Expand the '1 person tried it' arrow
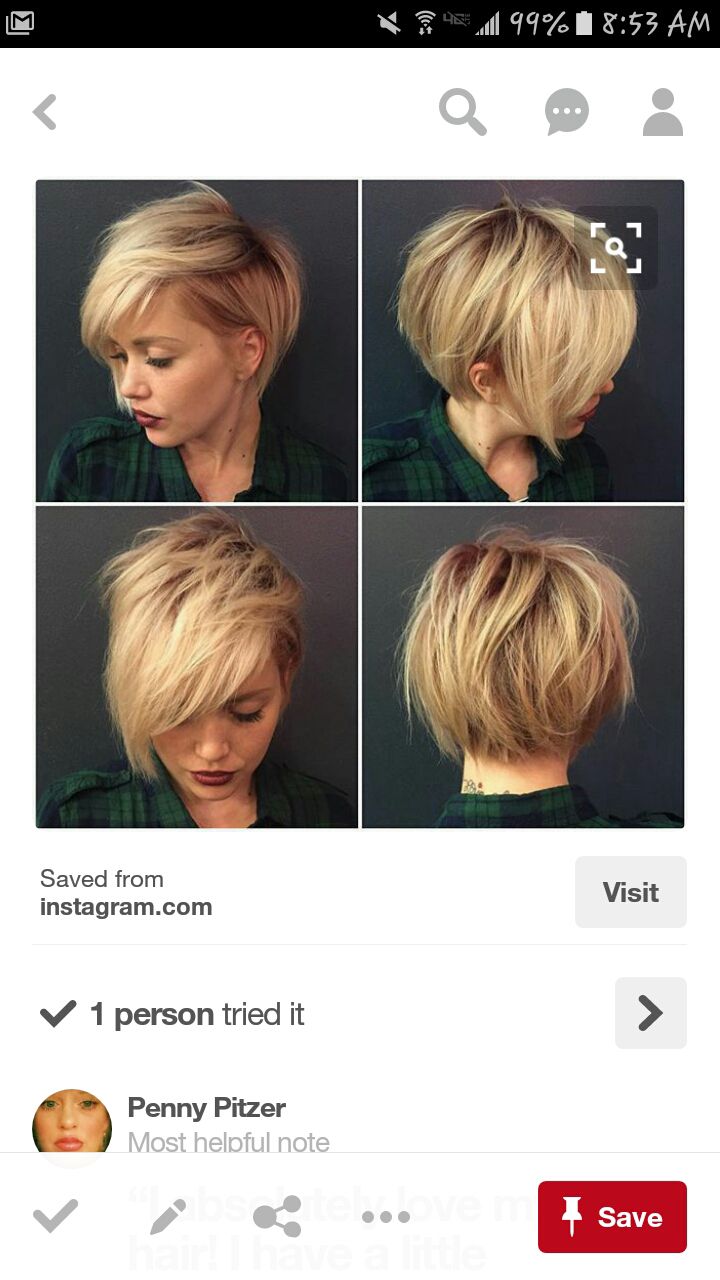Viewport: 720px width, 1280px height. tap(651, 1013)
